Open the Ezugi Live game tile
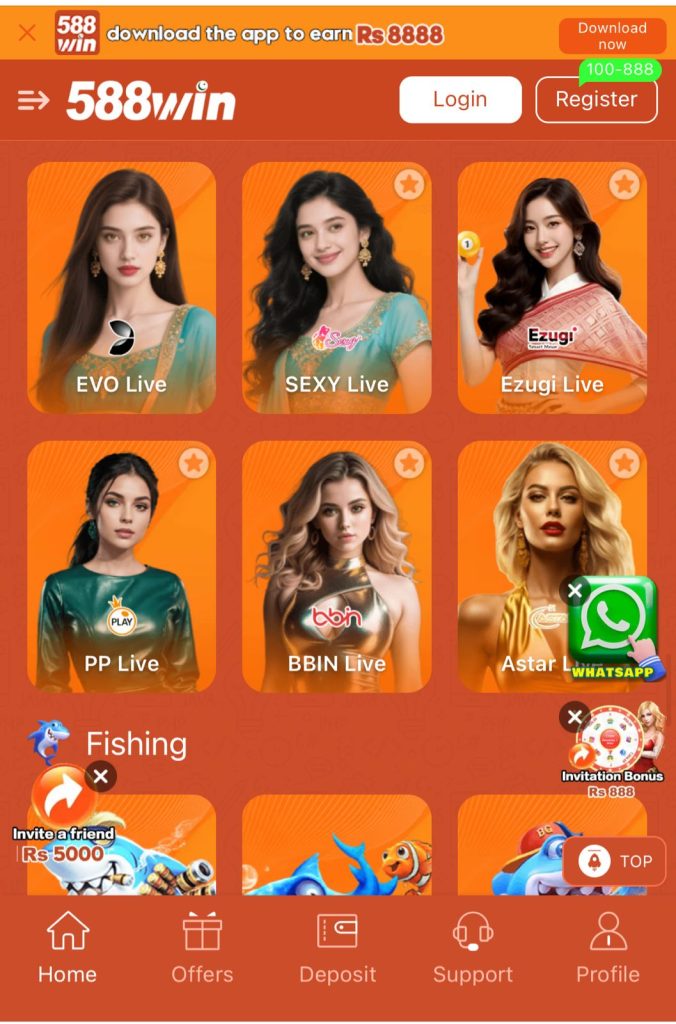 tap(552, 287)
